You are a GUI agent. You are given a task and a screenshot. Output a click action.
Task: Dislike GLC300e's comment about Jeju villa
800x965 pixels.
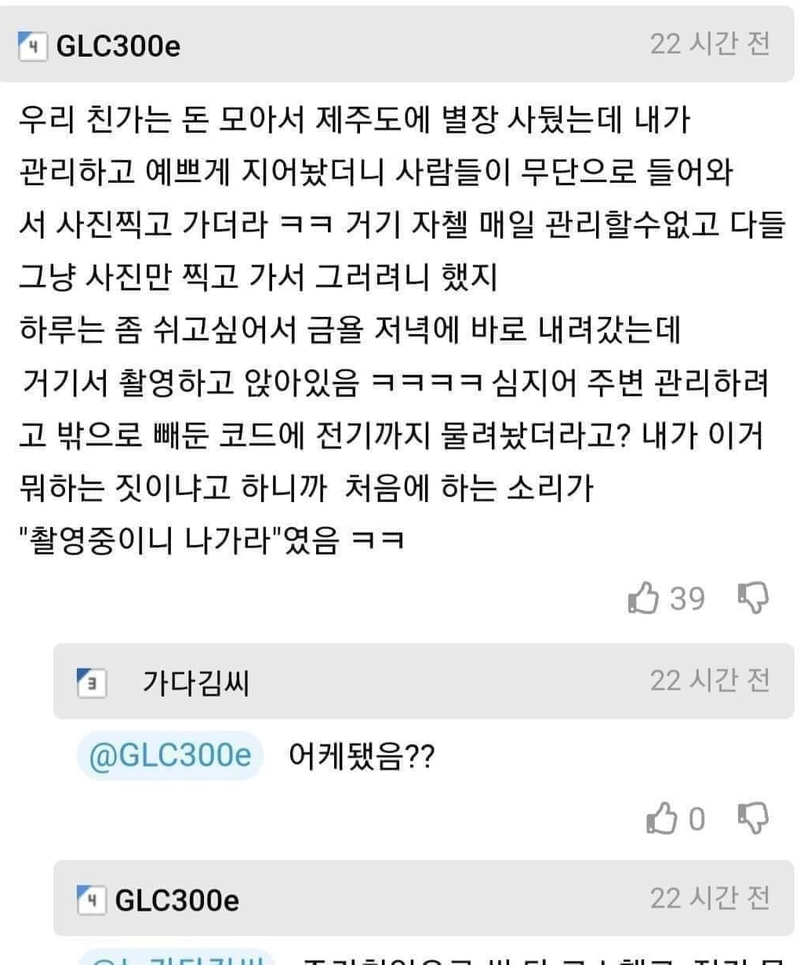pyautogui.click(x=752, y=598)
